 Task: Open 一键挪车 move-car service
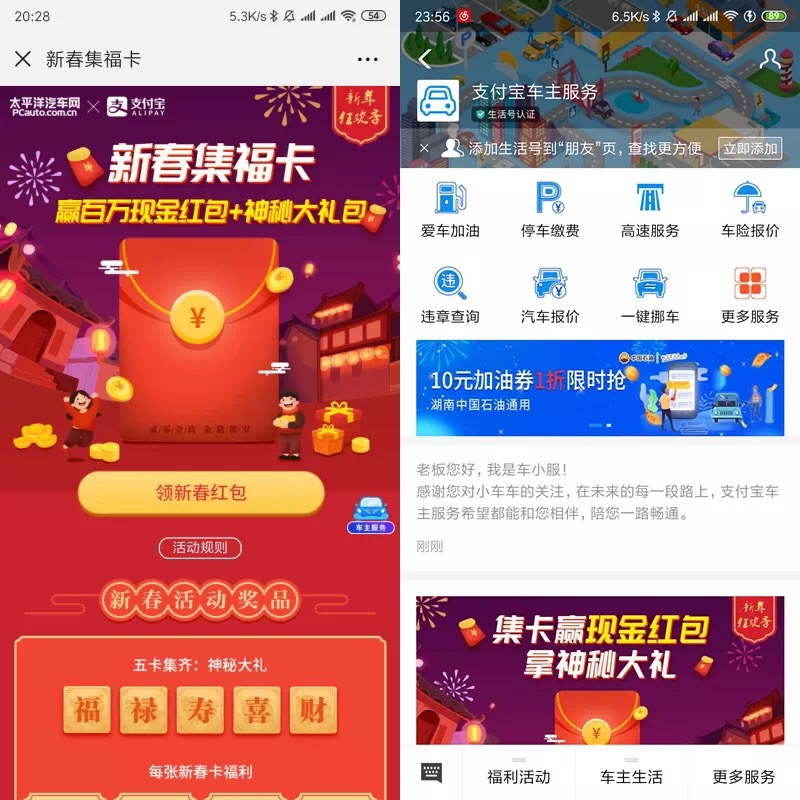tap(650, 295)
